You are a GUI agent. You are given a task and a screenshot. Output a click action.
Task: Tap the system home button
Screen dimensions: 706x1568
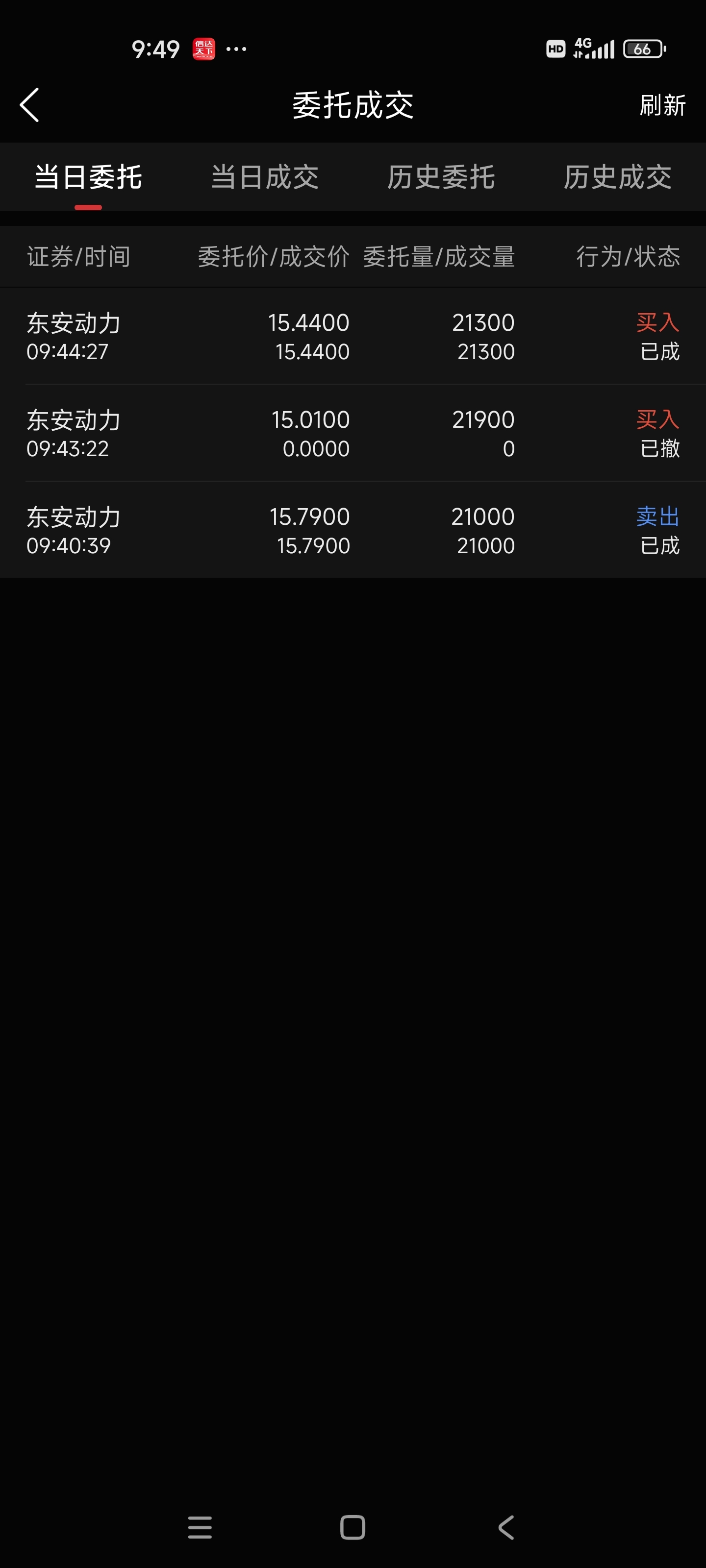pyautogui.click(x=353, y=1527)
